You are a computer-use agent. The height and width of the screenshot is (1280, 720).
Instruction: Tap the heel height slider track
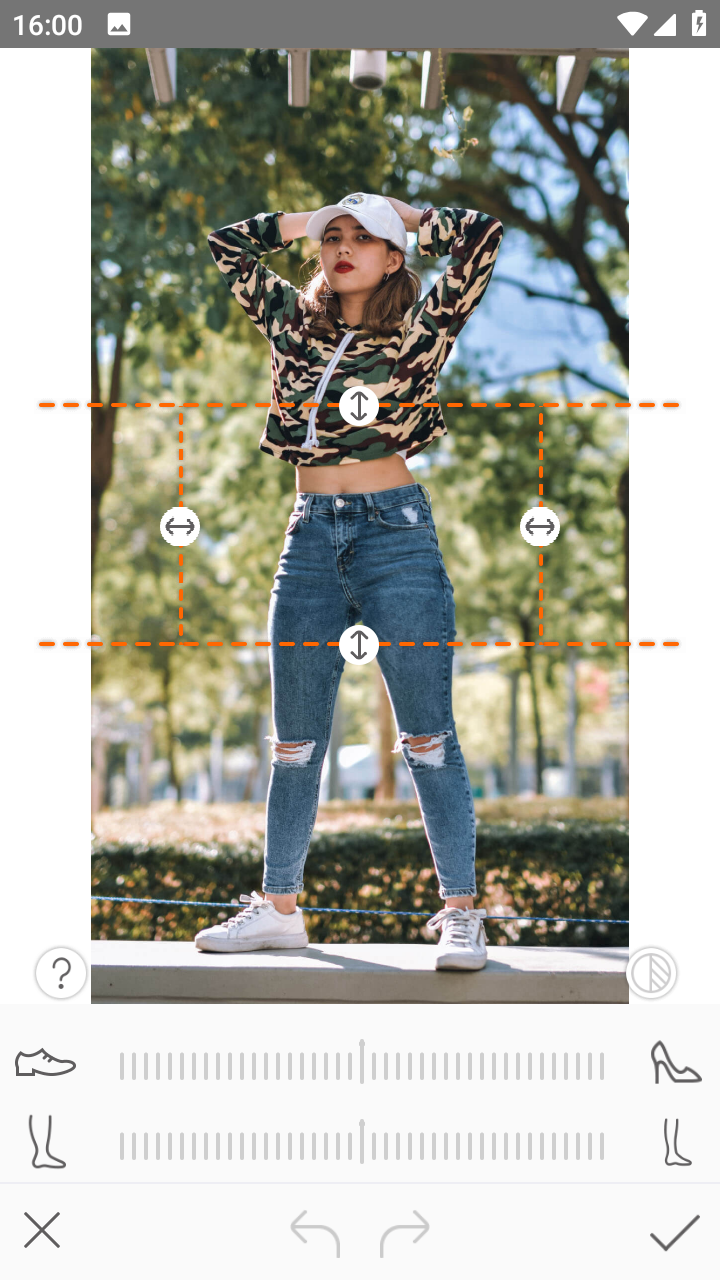tap(361, 1065)
